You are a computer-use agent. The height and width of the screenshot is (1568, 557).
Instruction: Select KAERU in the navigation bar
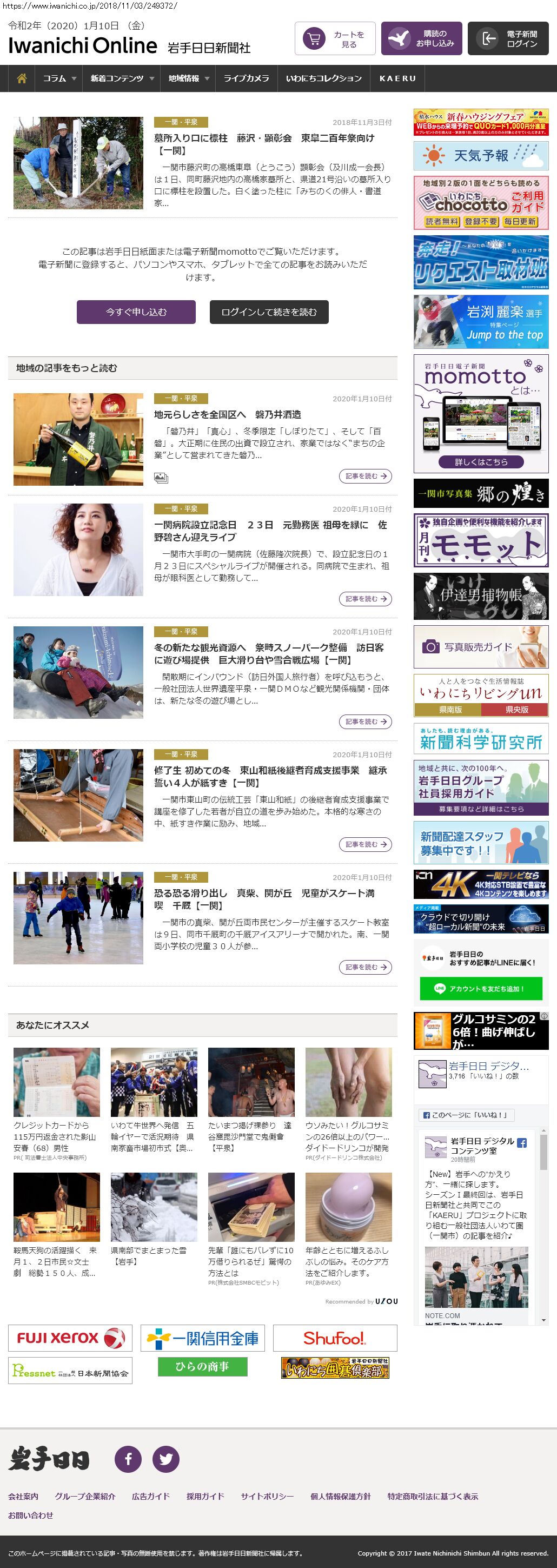[397, 78]
